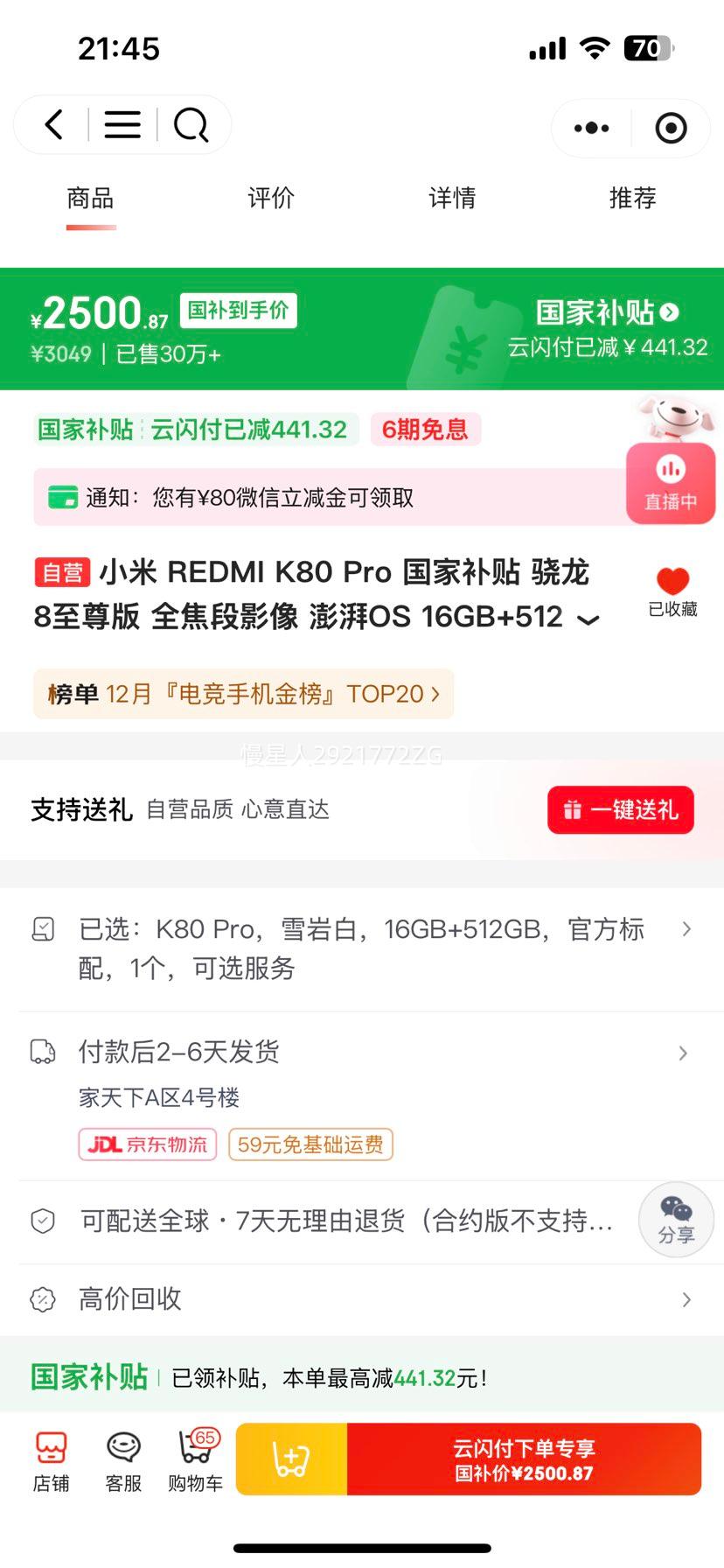Open the search magnifier icon

tap(191, 124)
